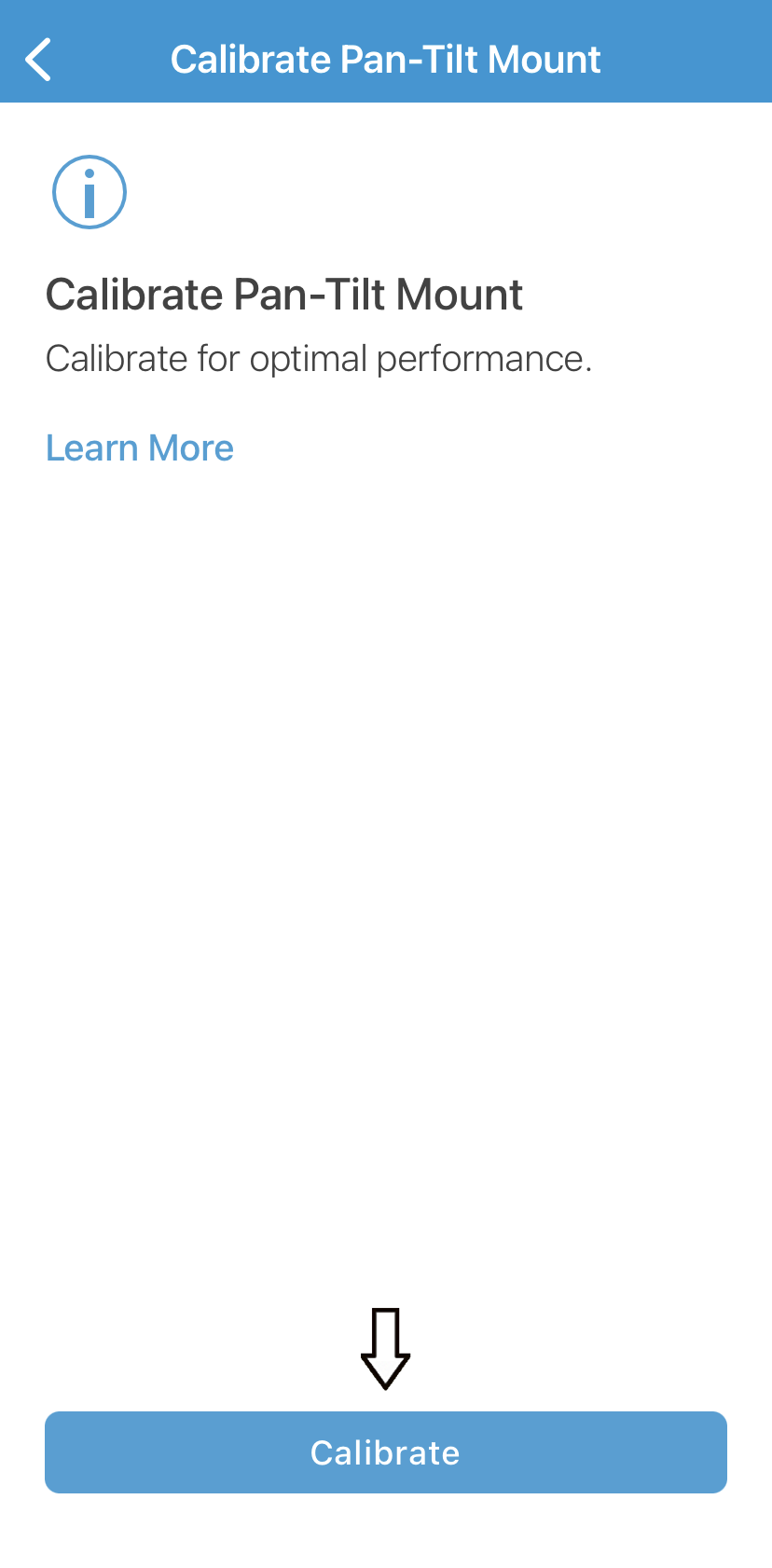This screenshot has width=772, height=1568.
Task: Open the Learn More link
Action: click(140, 448)
